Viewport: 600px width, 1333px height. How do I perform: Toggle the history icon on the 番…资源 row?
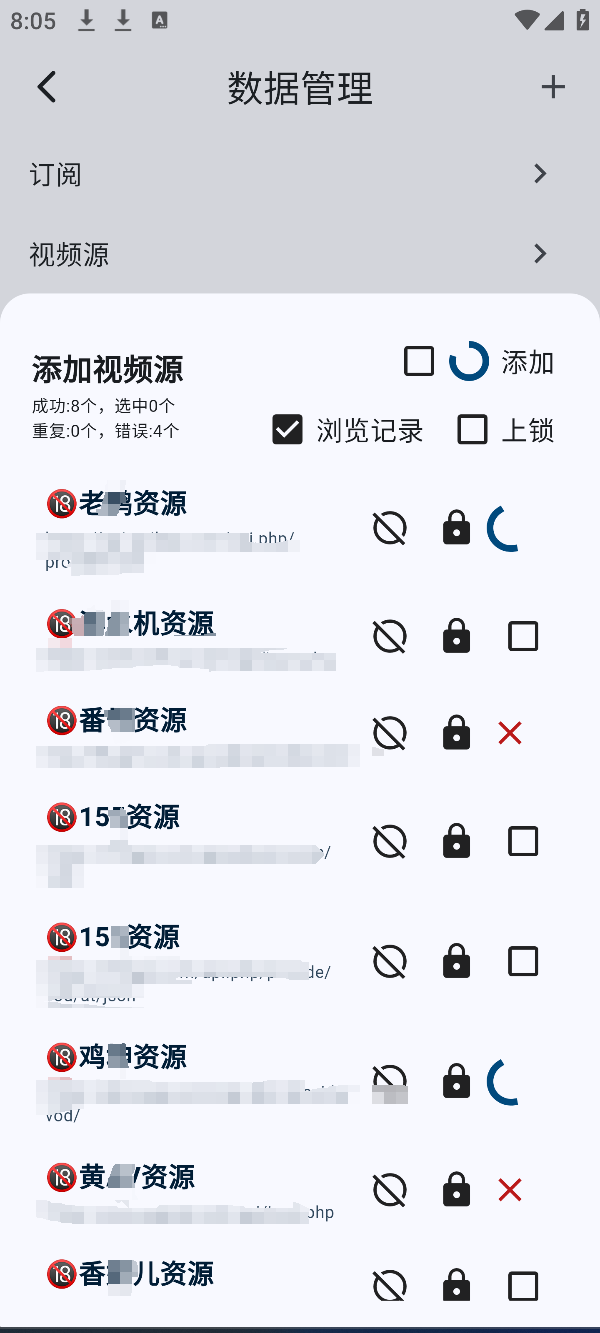(x=390, y=733)
